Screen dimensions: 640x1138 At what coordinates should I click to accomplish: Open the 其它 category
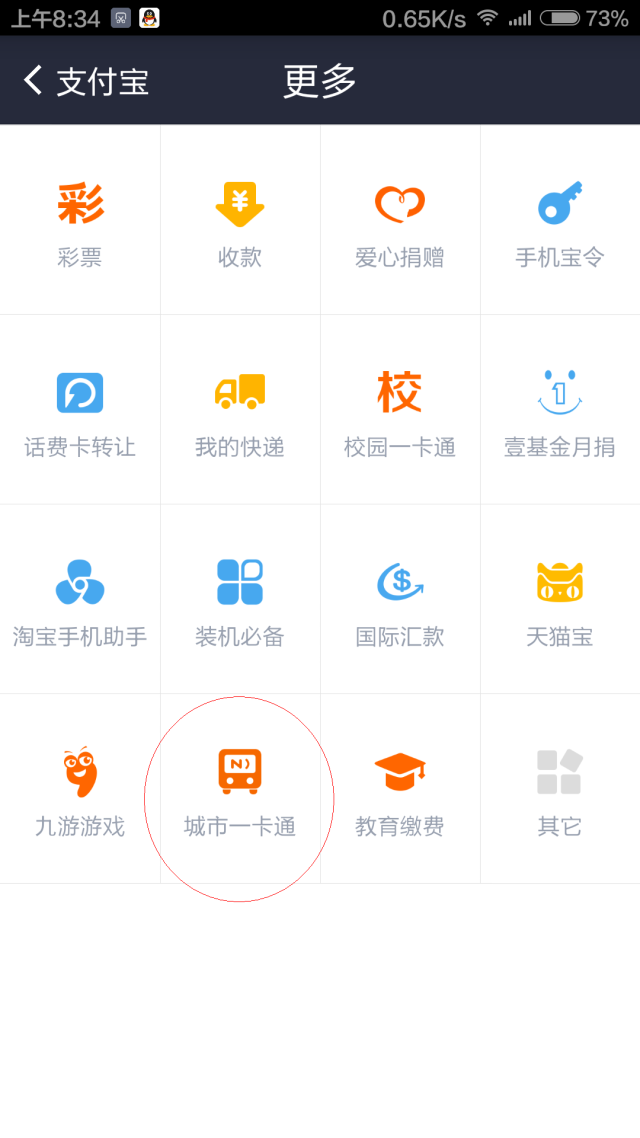(x=560, y=790)
